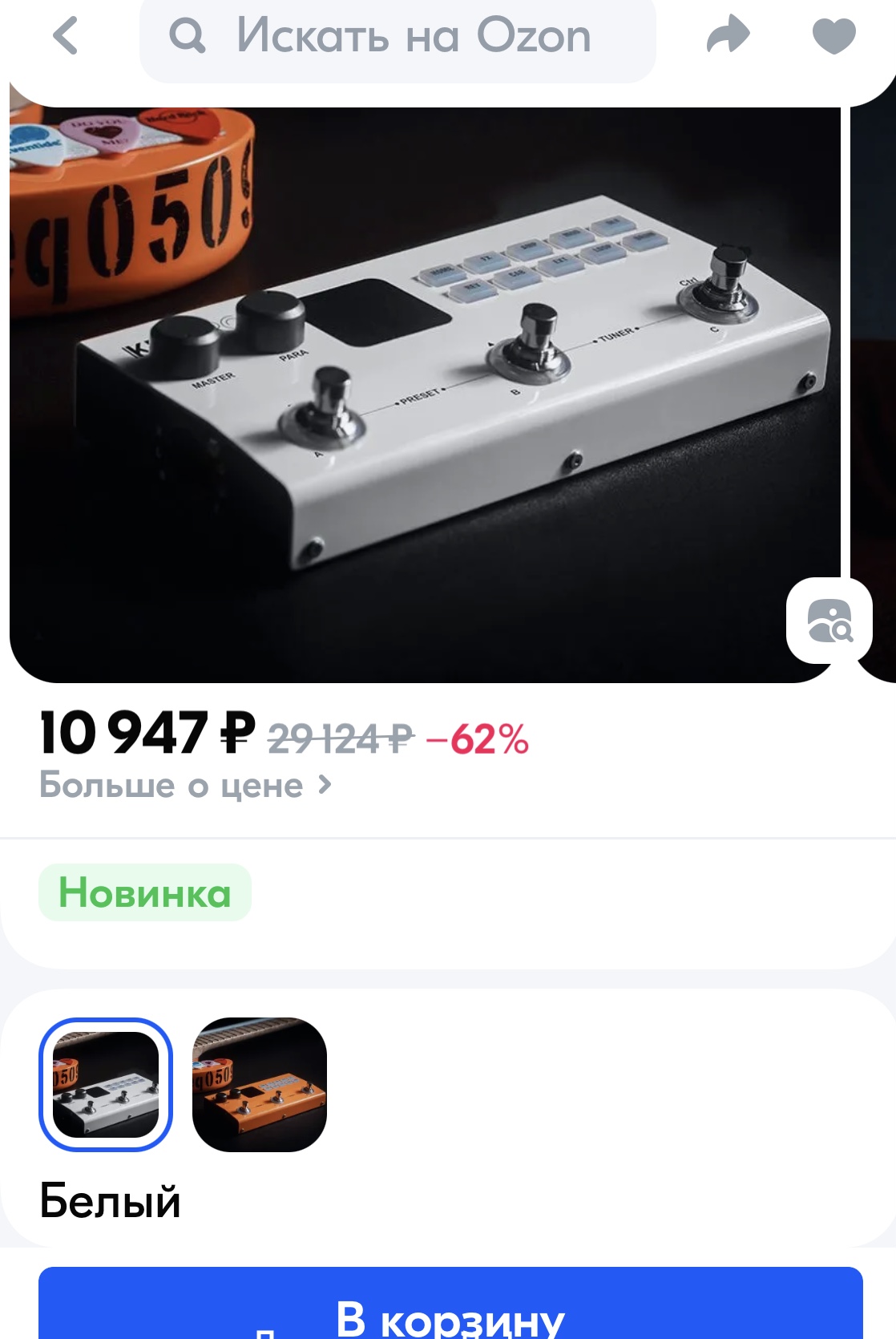Viewport: 896px width, 1339px height.
Task: Select the orange color variant
Action: (x=260, y=1084)
